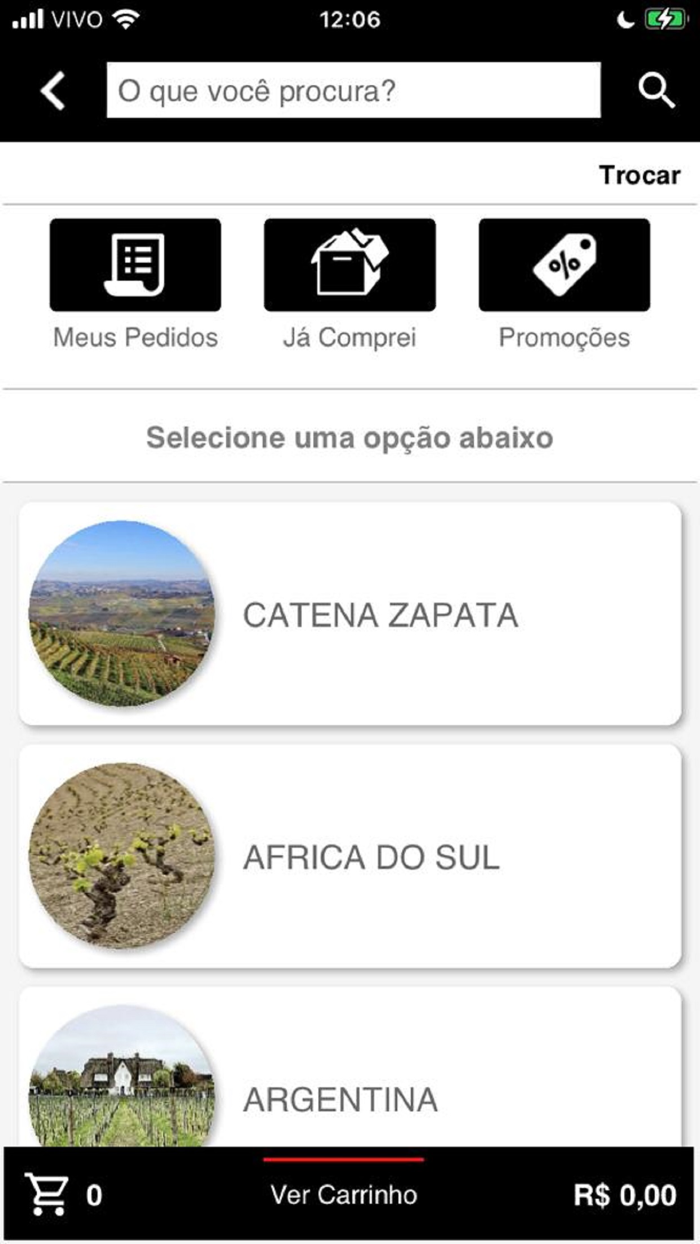Open Já Comprei purchases
The width and height of the screenshot is (700, 1244).
[349, 266]
